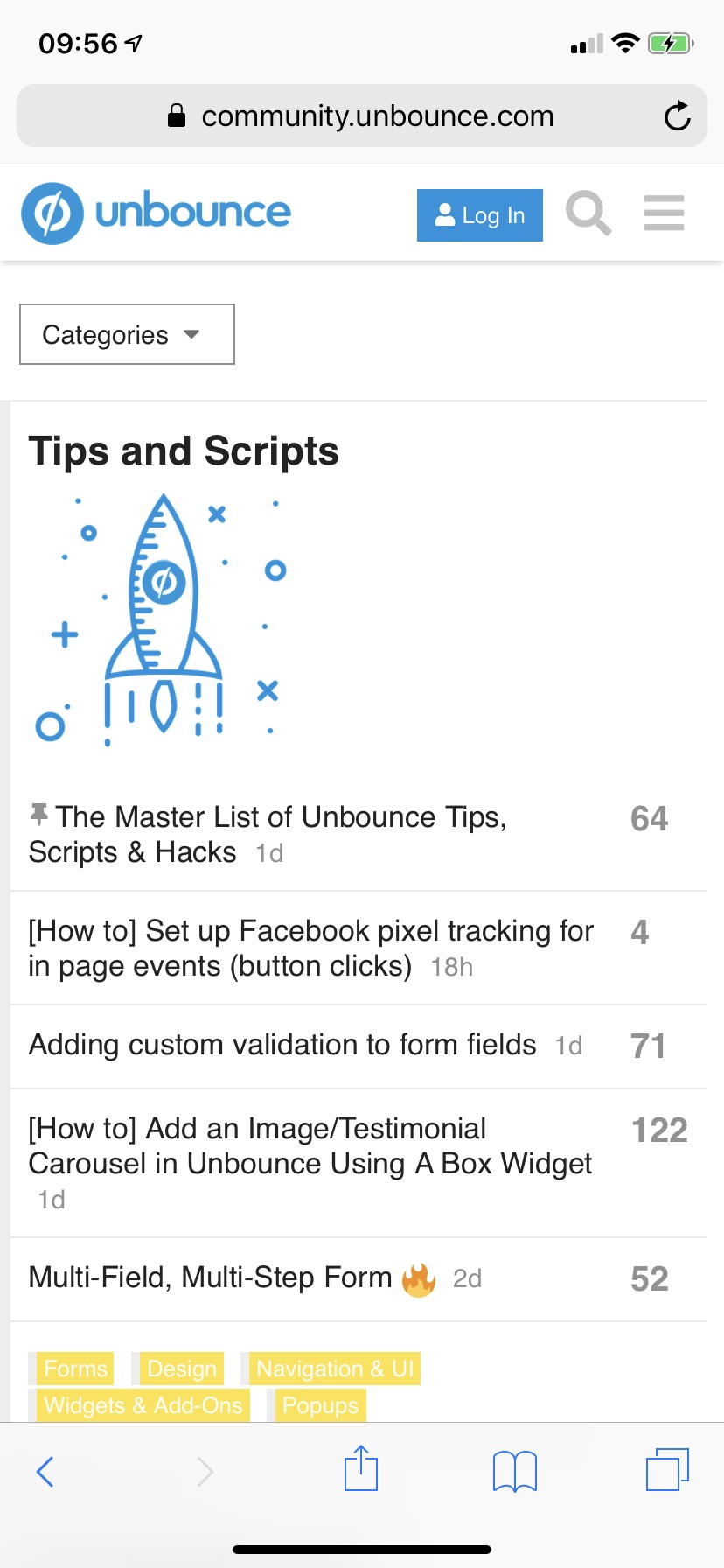Open the Safari share sheet
The width and height of the screenshot is (724, 1568).
point(361,1468)
